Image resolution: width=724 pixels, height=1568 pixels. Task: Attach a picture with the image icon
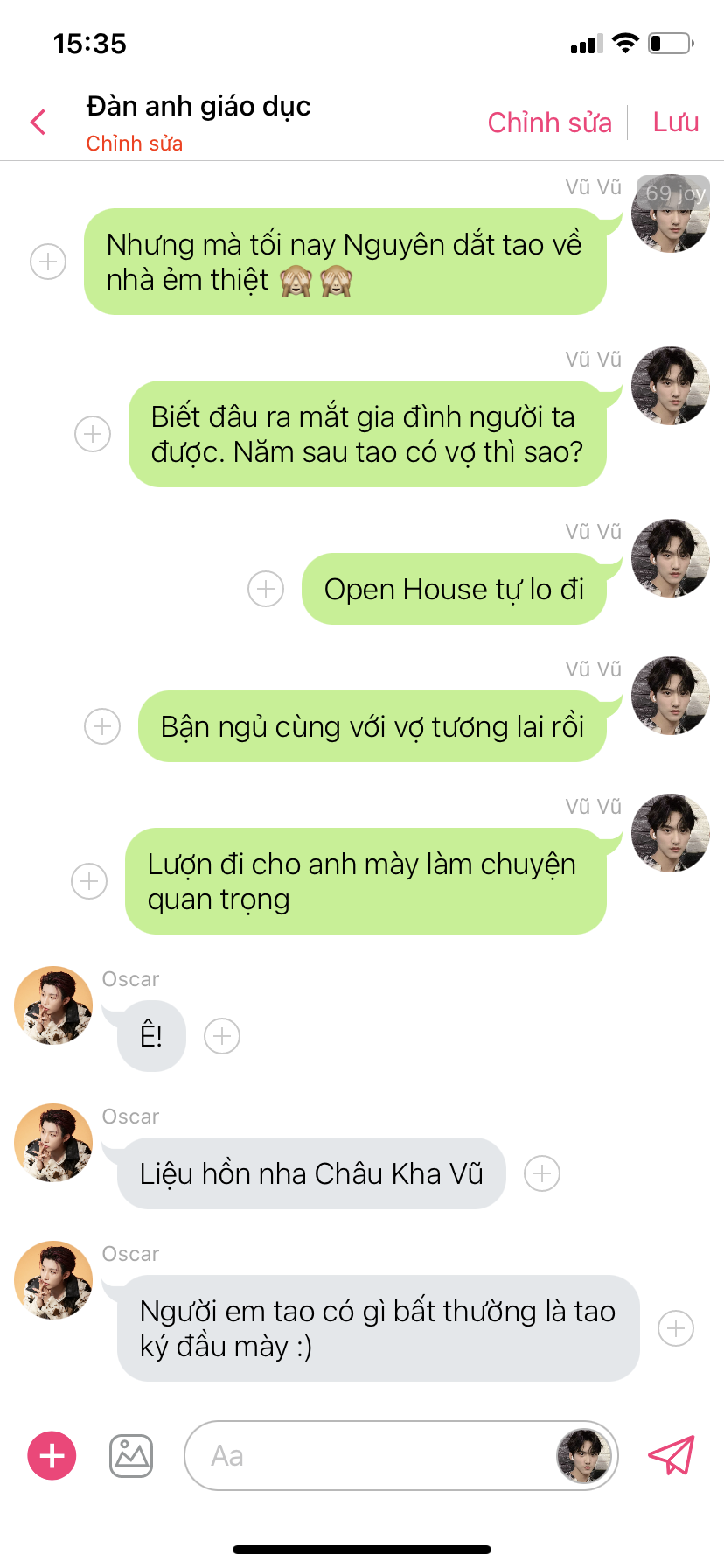click(x=131, y=1456)
